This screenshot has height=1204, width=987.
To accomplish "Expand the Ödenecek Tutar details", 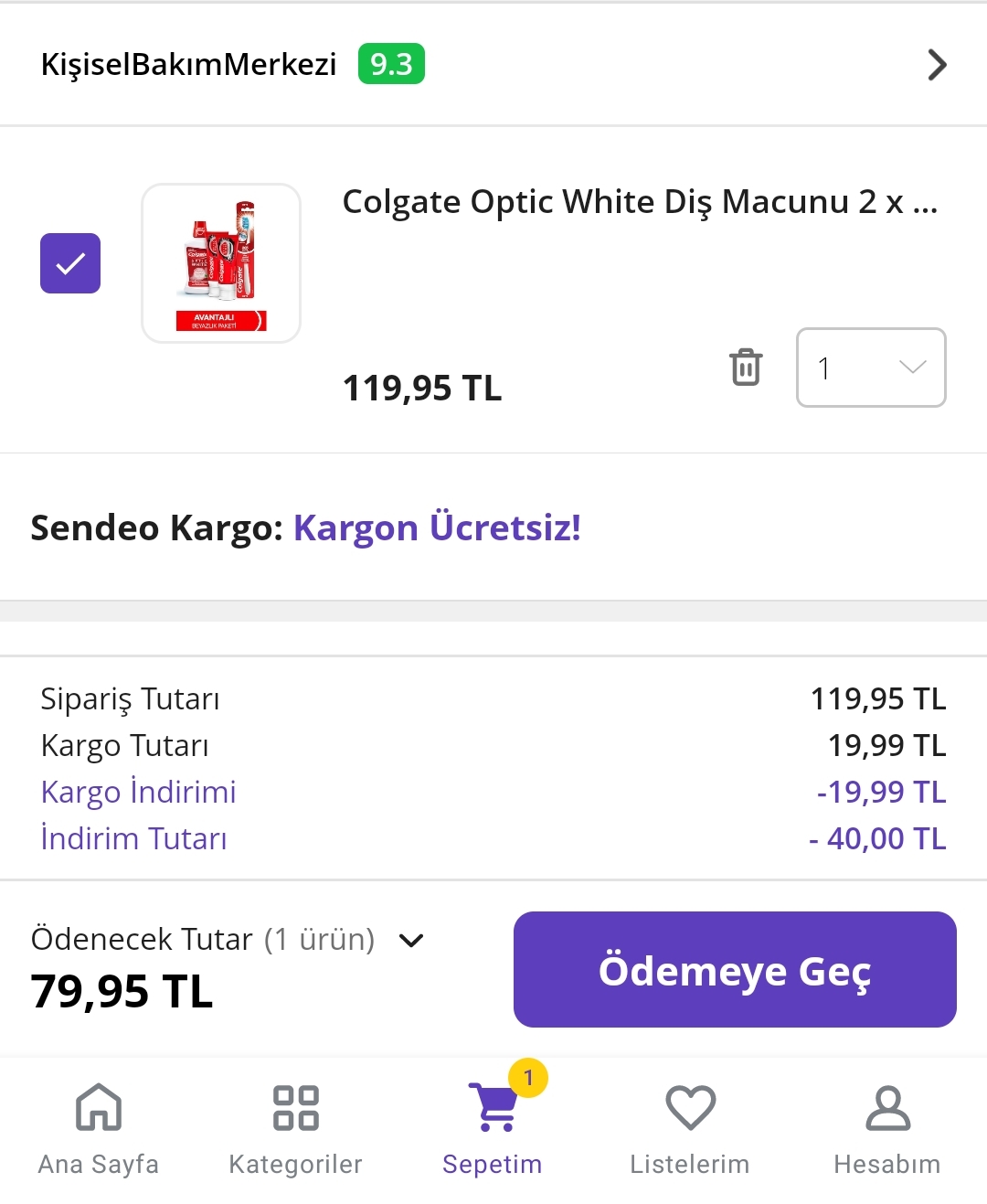I will point(411,940).
